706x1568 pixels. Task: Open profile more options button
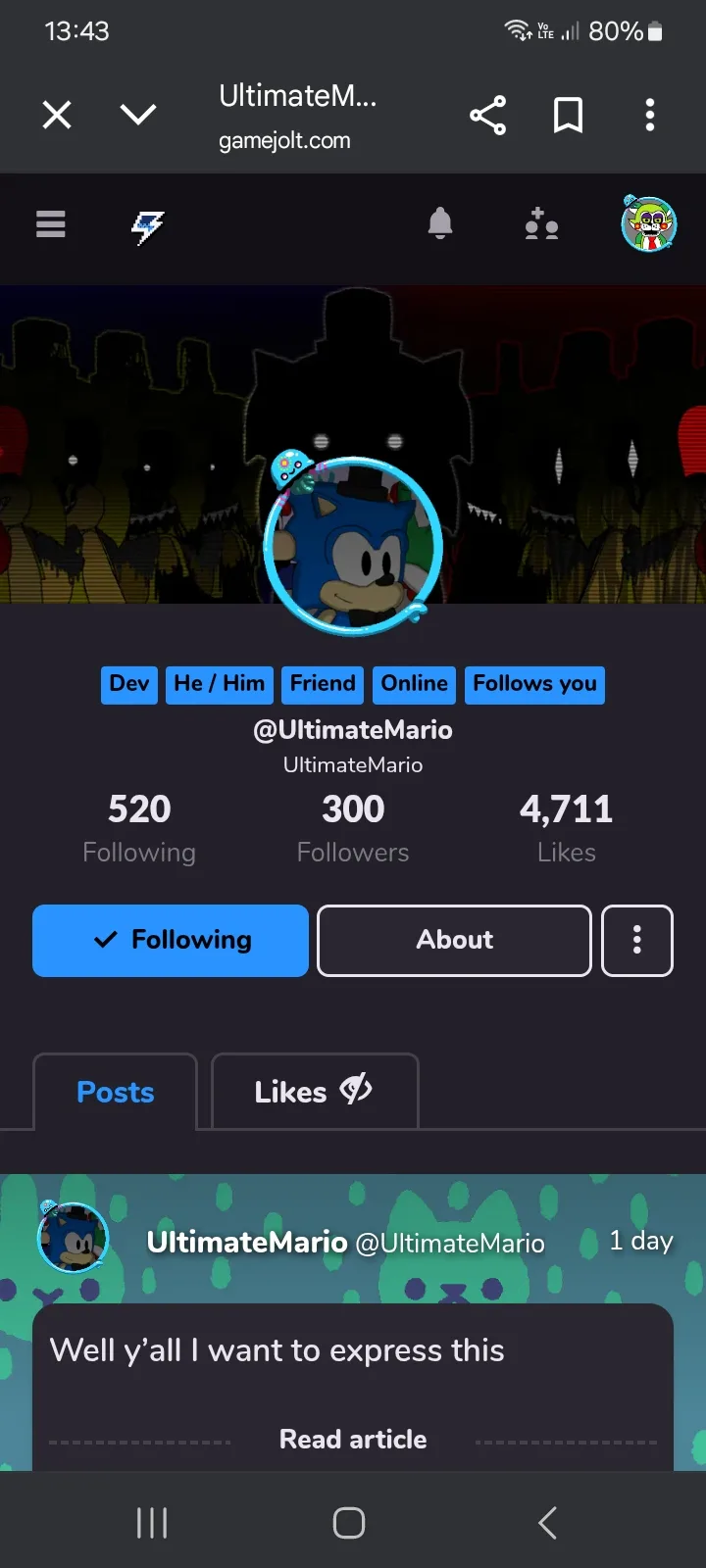pos(637,941)
